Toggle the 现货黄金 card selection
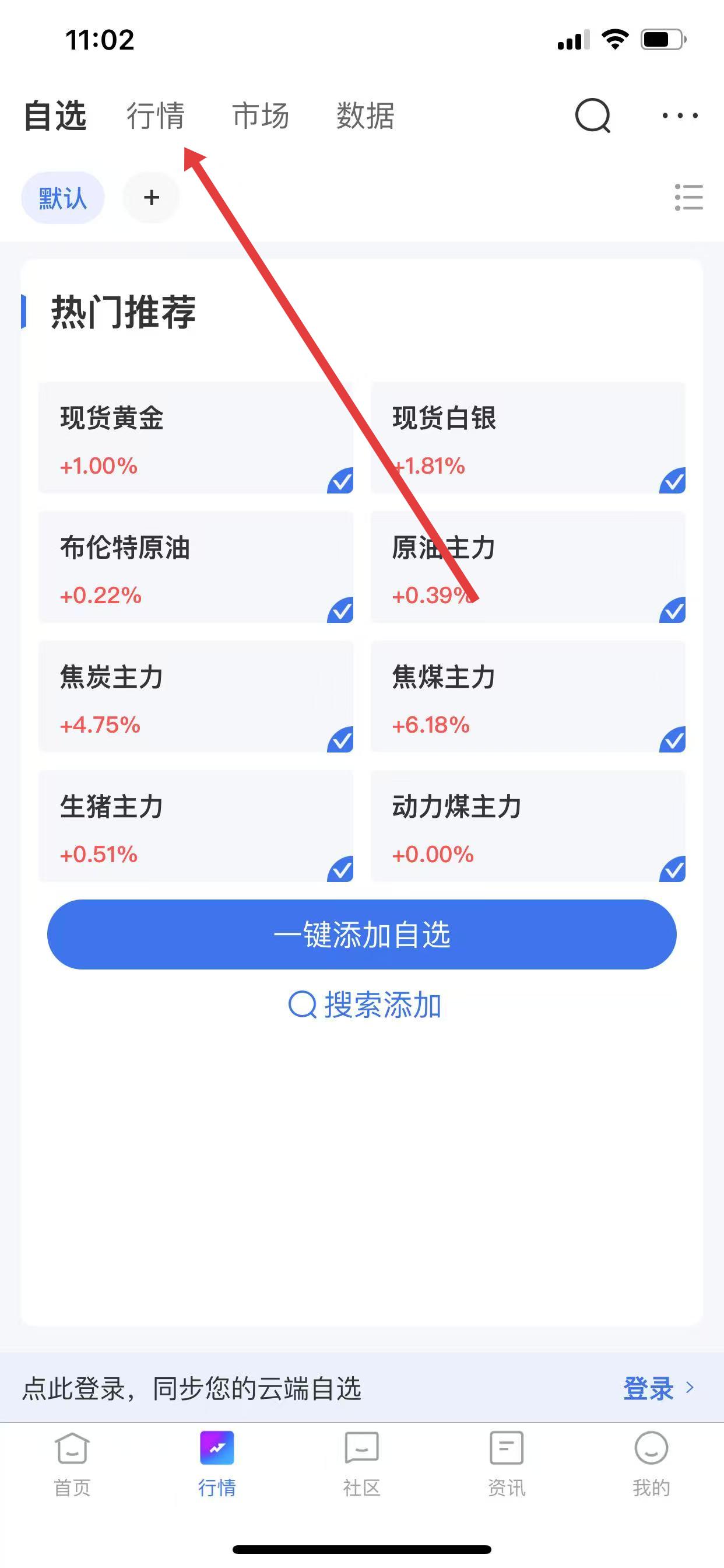The height and width of the screenshot is (1568, 724). pos(195,438)
